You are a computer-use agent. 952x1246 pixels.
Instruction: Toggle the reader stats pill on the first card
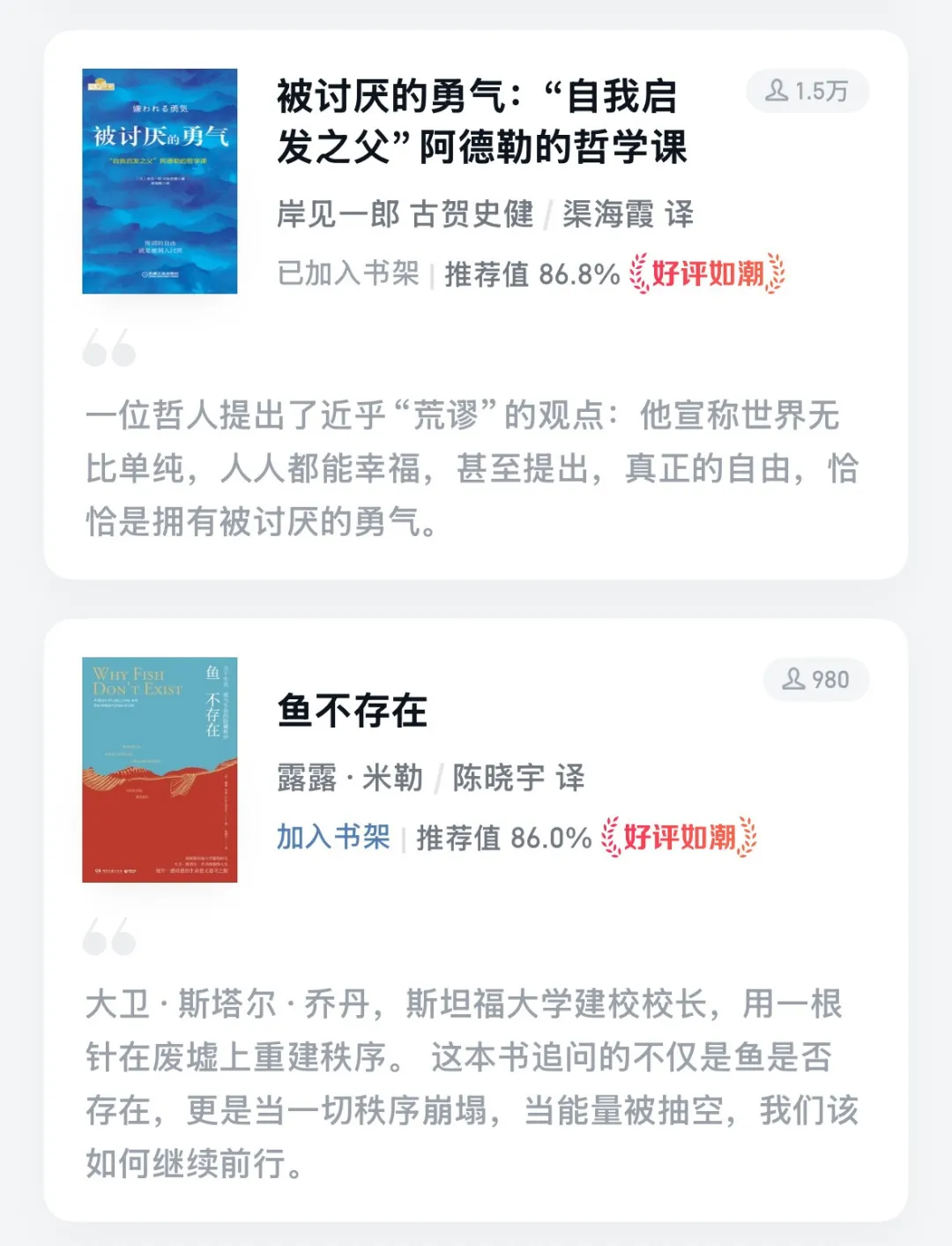[805, 92]
